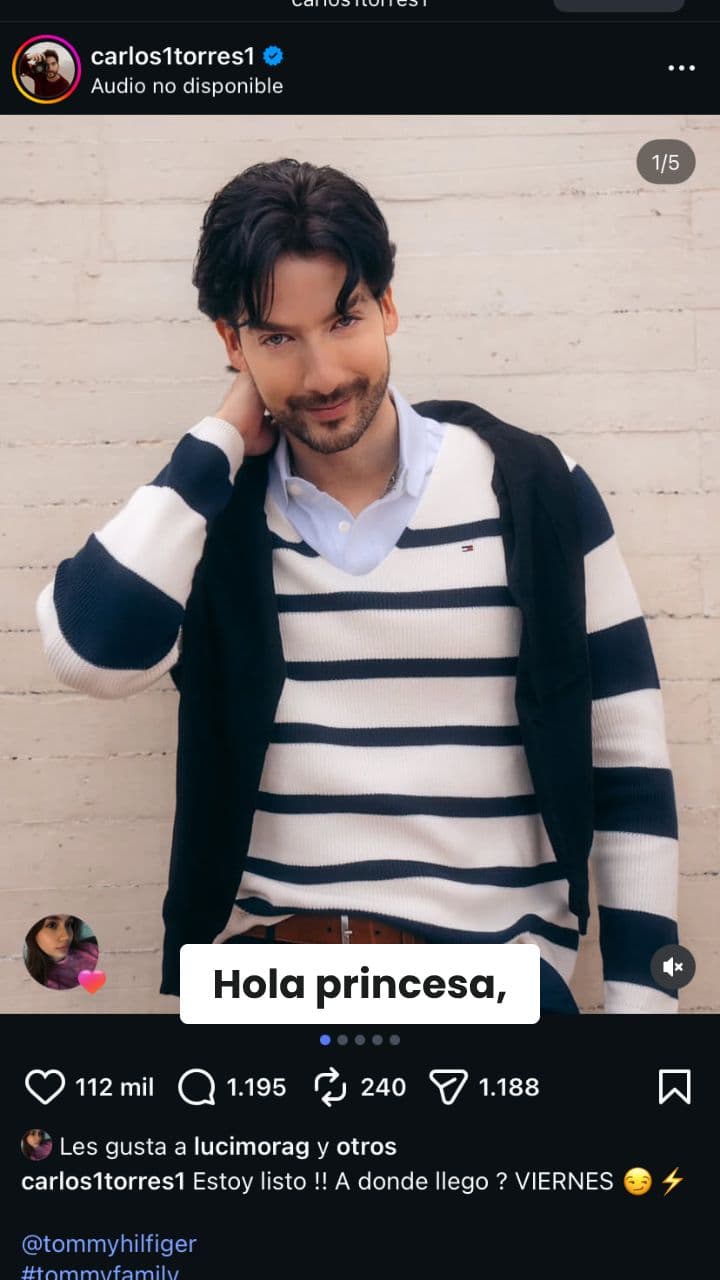720x1280 pixels.
Task: Open carlos1torres1 profile picture story
Action: point(46,69)
